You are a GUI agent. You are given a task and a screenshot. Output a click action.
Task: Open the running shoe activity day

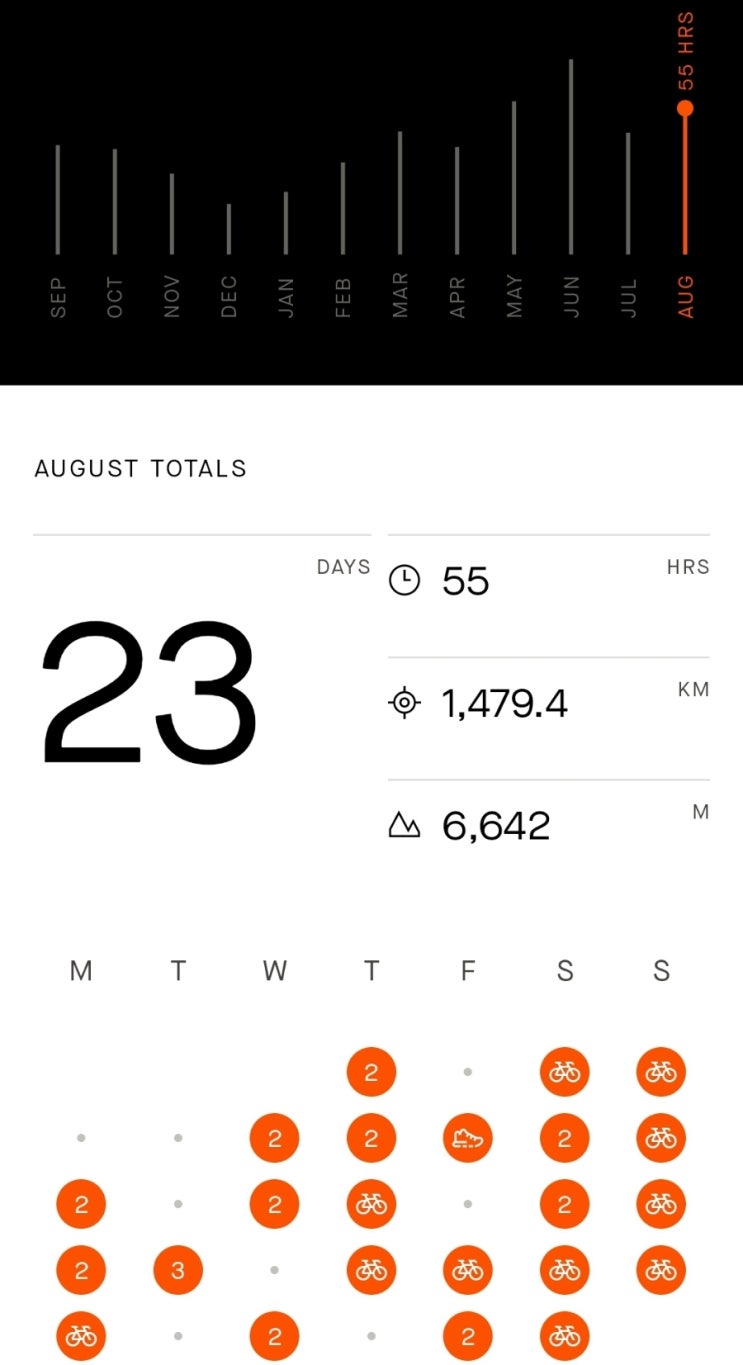coord(468,1139)
